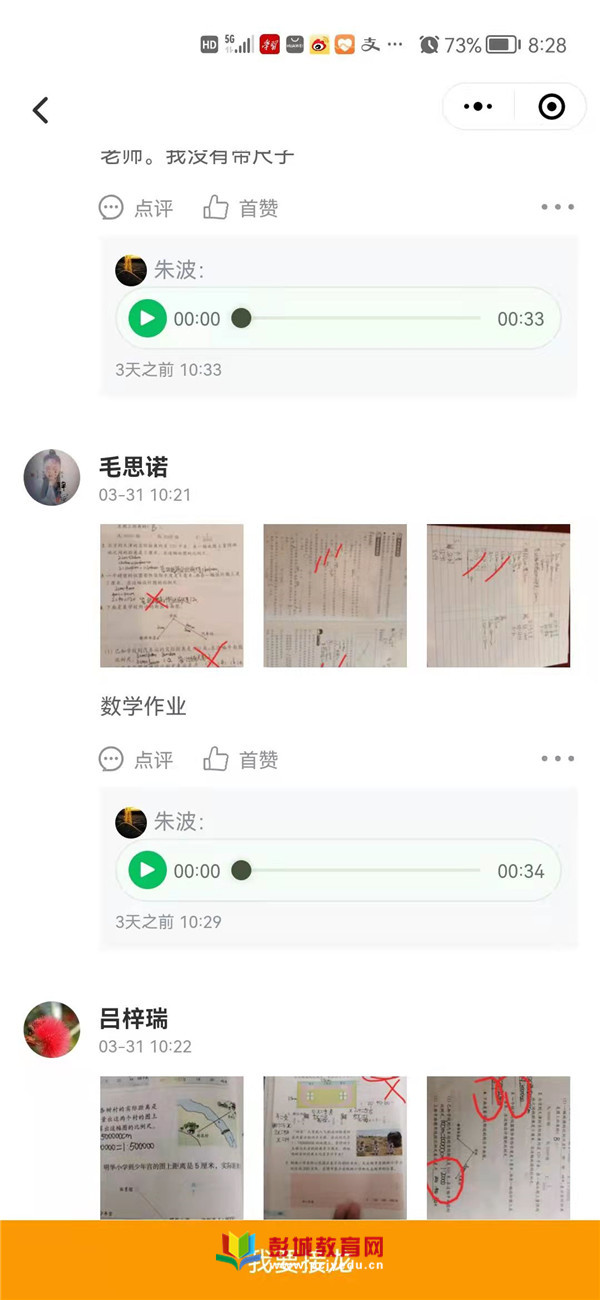Give 首赞 to 毛思诺's post
The height and width of the screenshot is (1300, 600).
pyautogui.click(x=241, y=760)
